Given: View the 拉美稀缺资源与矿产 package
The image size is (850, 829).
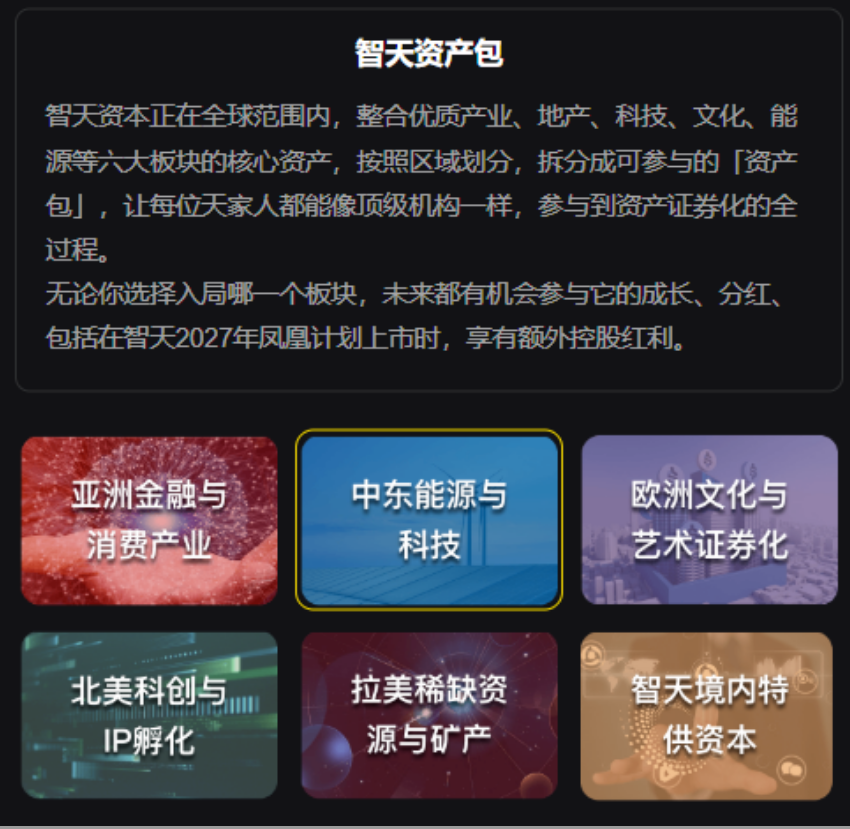Looking at the screenshot, I should click(429, 715).
